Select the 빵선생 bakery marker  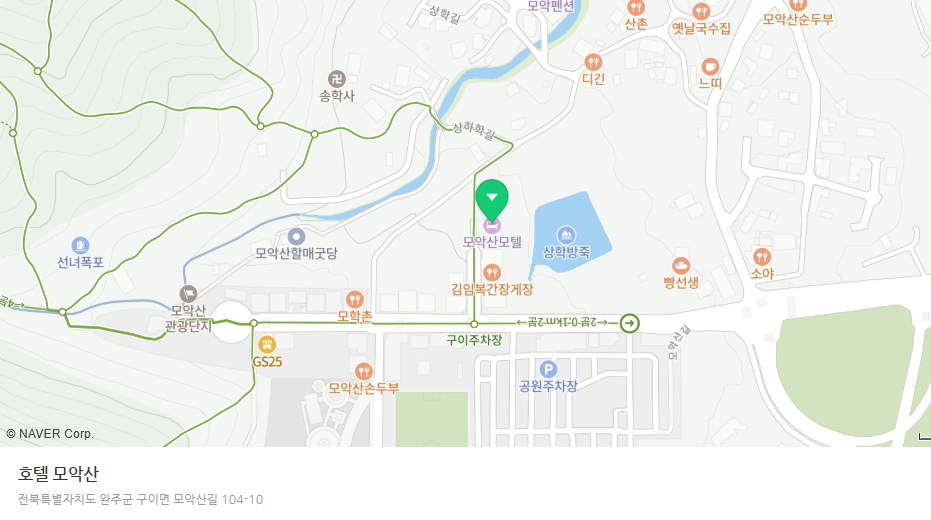682,266
